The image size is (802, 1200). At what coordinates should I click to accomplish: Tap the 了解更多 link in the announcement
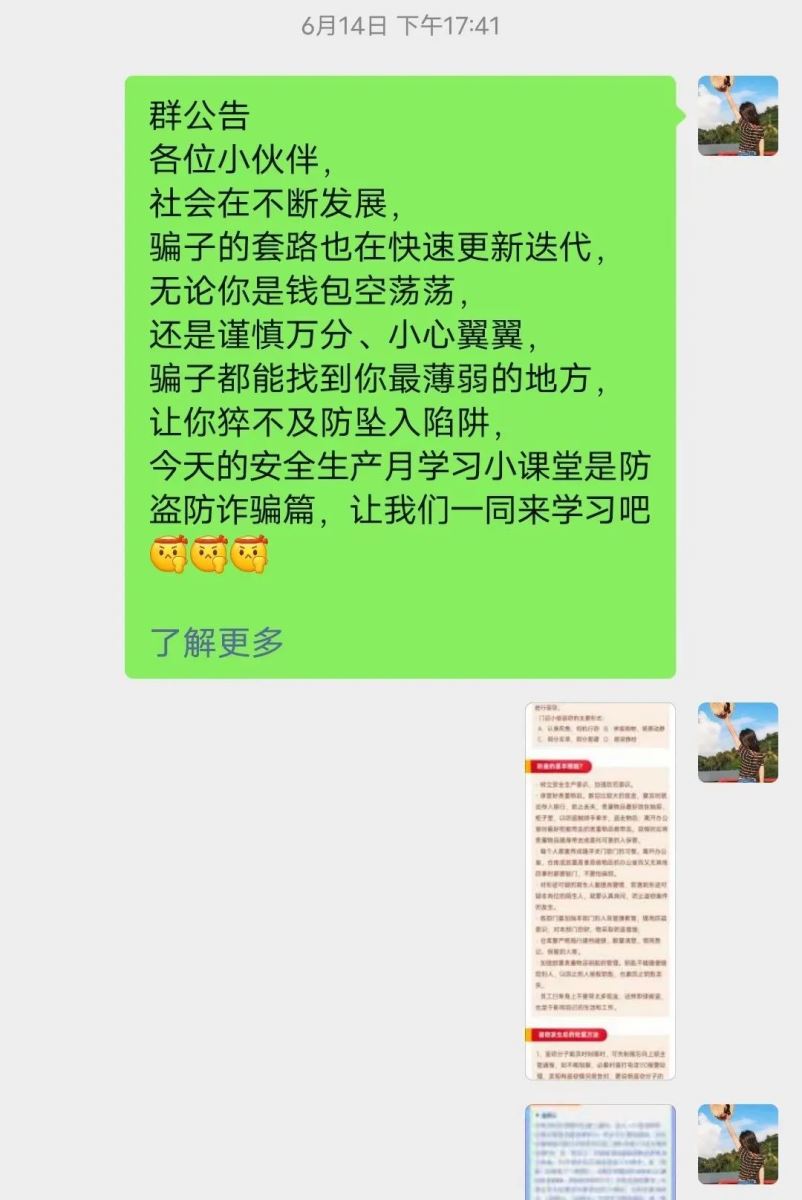[217, 641]
